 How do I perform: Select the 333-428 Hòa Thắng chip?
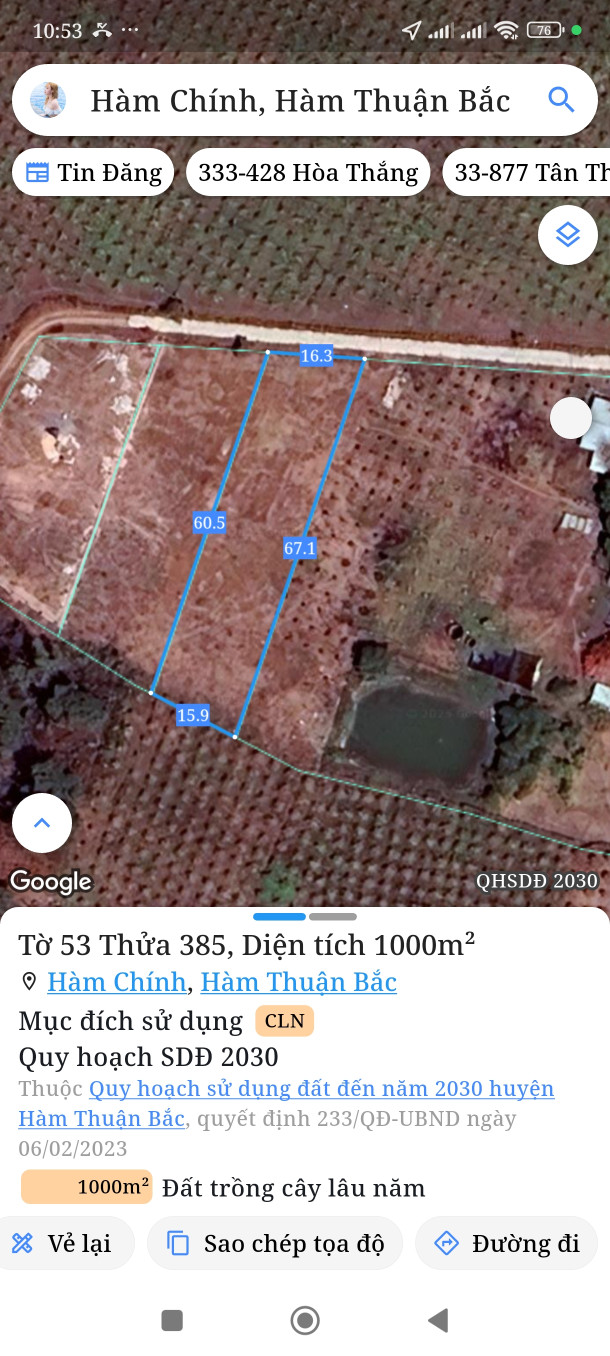308,173
